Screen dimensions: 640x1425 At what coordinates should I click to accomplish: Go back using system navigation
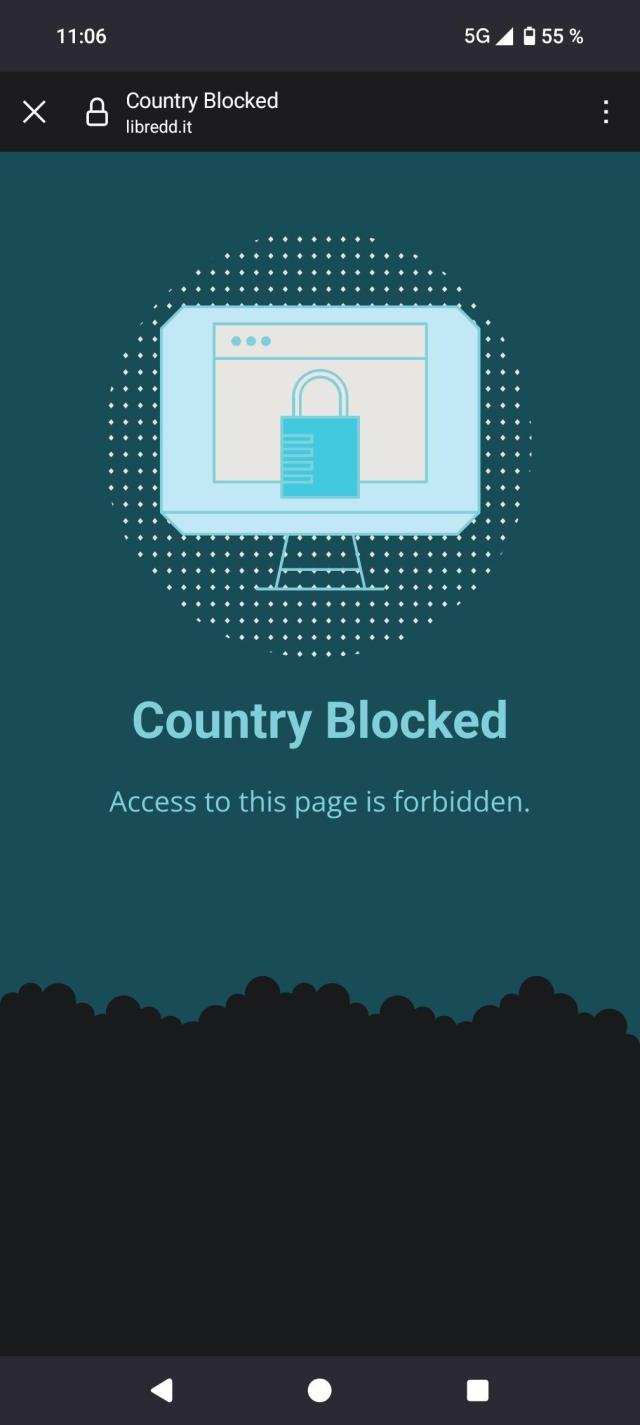(x=161, y=1390)
